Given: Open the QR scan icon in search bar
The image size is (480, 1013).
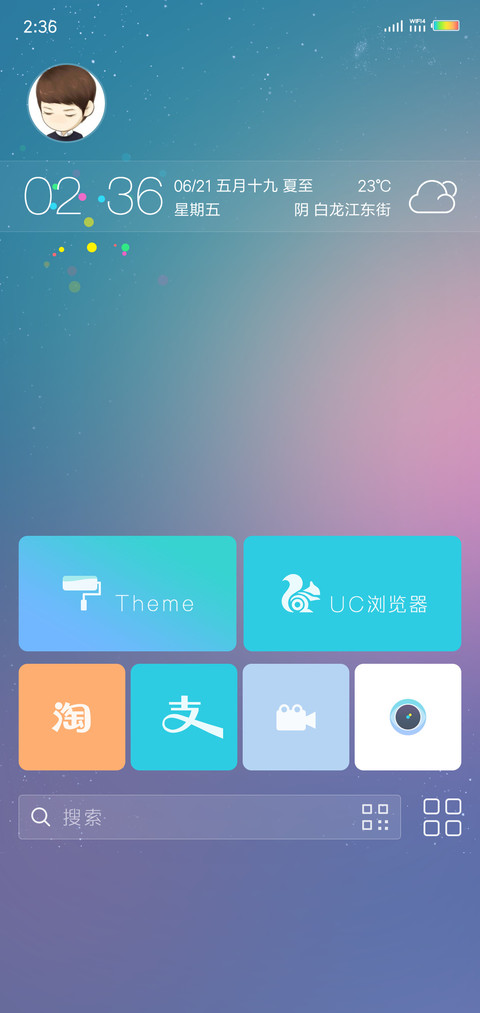Looking at the screenshot, I should 375,817.
